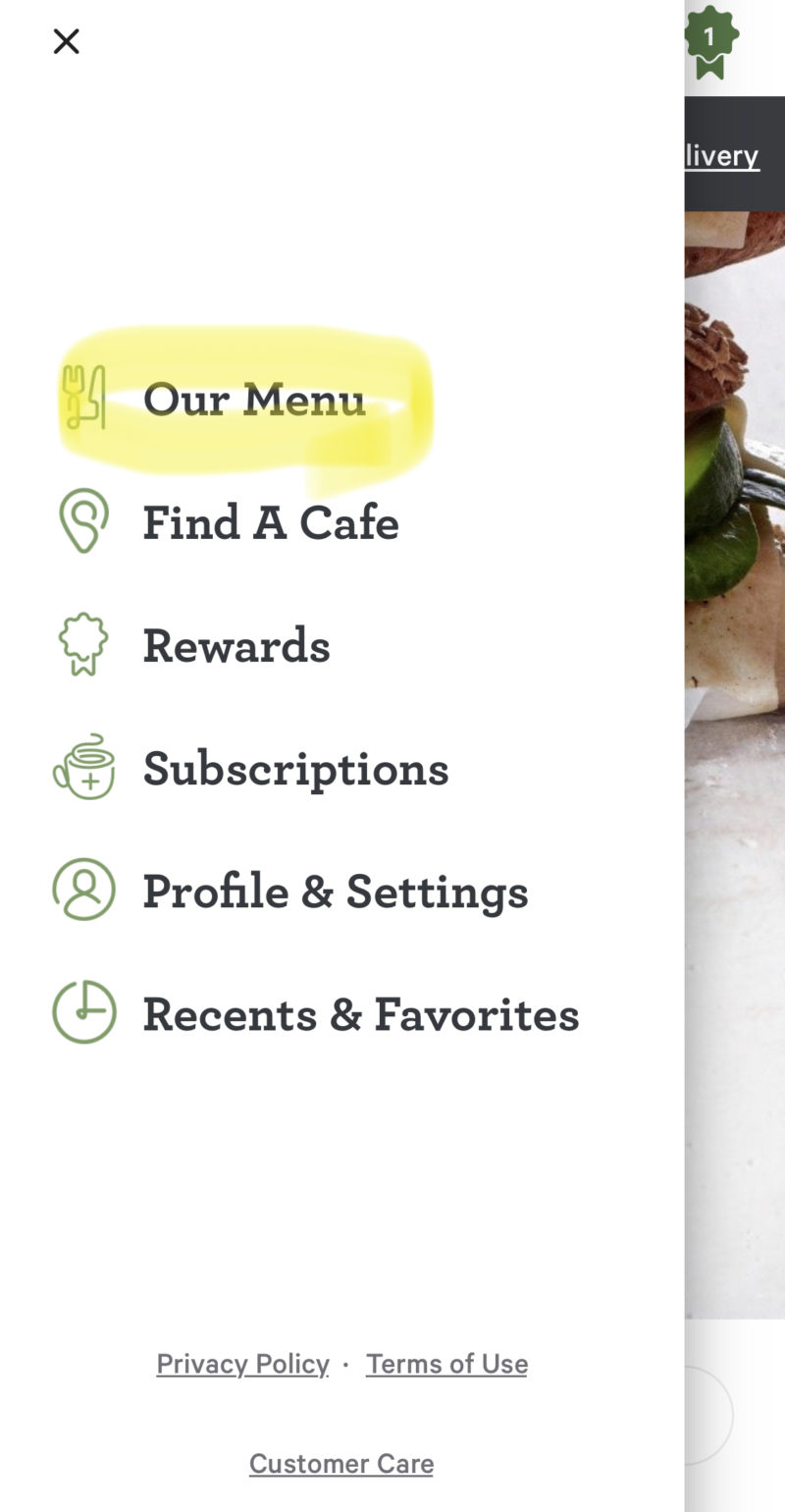785x1512 pixels.
Task: Show Recents & Favorites
Action: 360,1014
